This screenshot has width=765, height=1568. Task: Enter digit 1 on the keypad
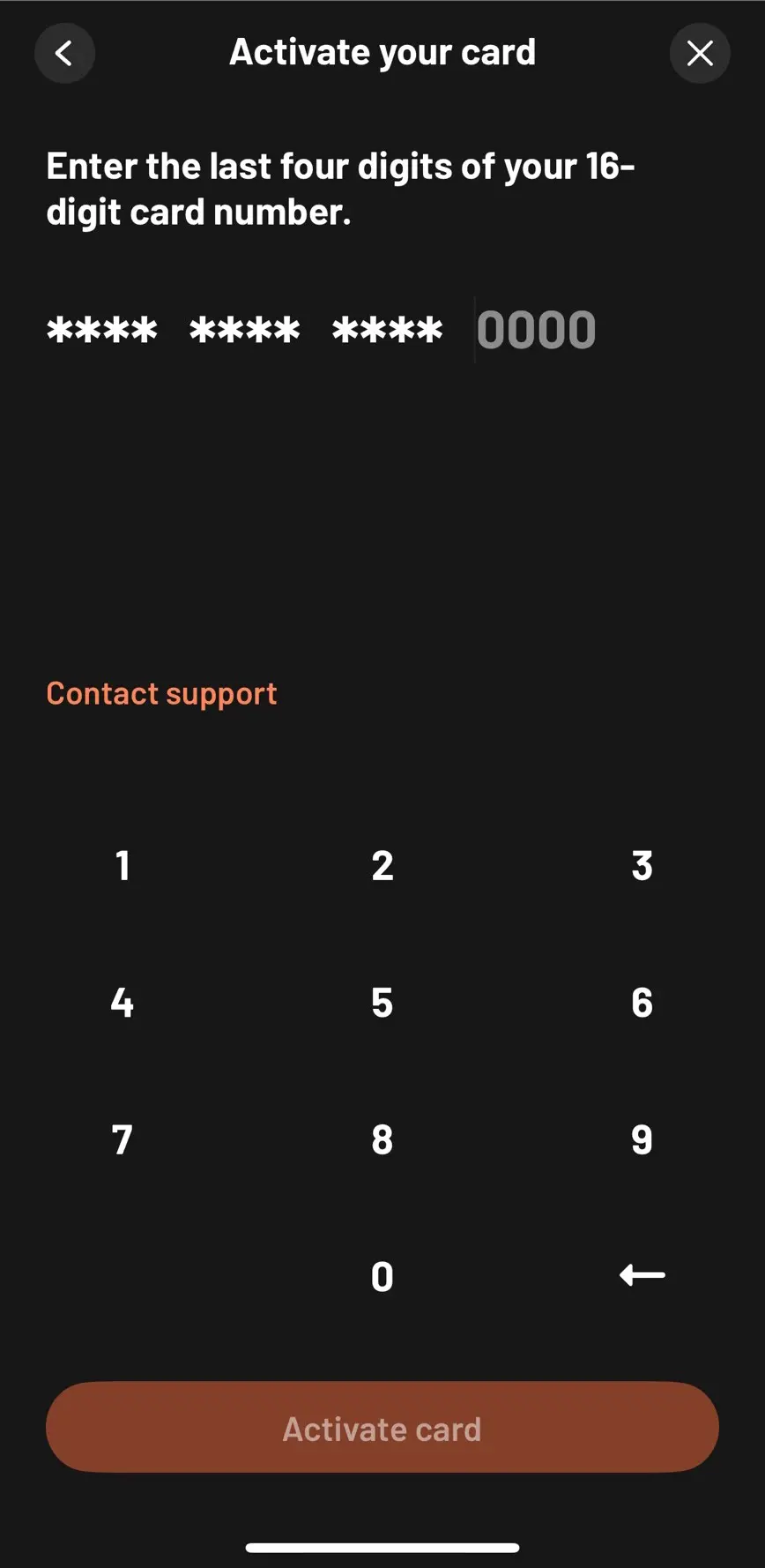point(123,866)
